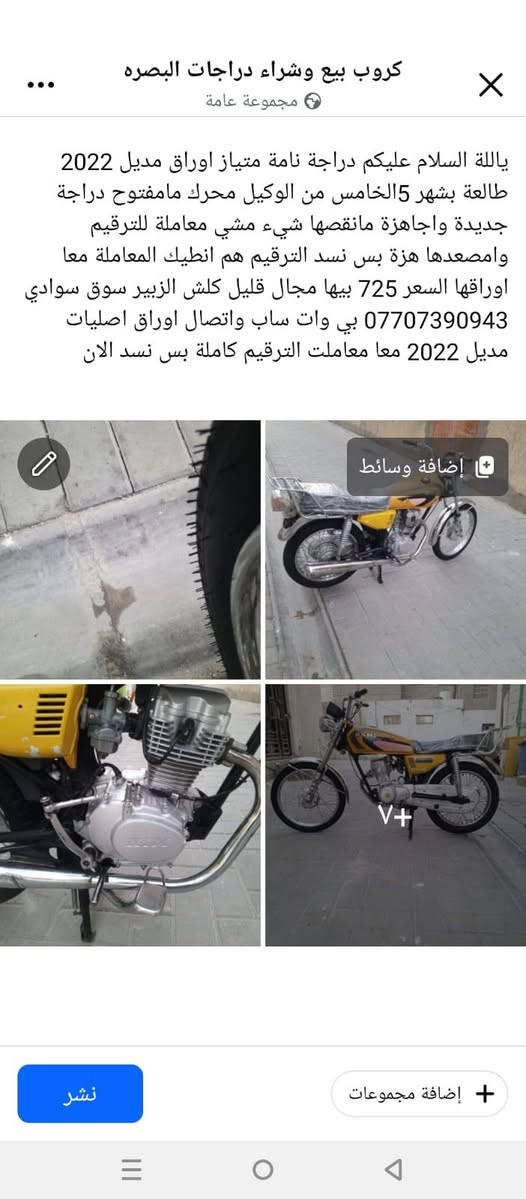526x1199 pixels.
Task: Go back with the system back button
Action: [394, 1169]
